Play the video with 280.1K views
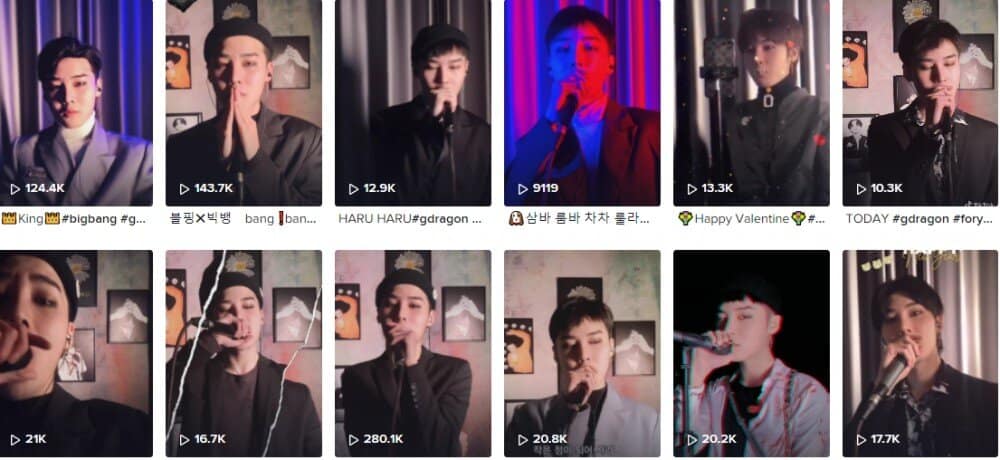 (x=413, y=352)
